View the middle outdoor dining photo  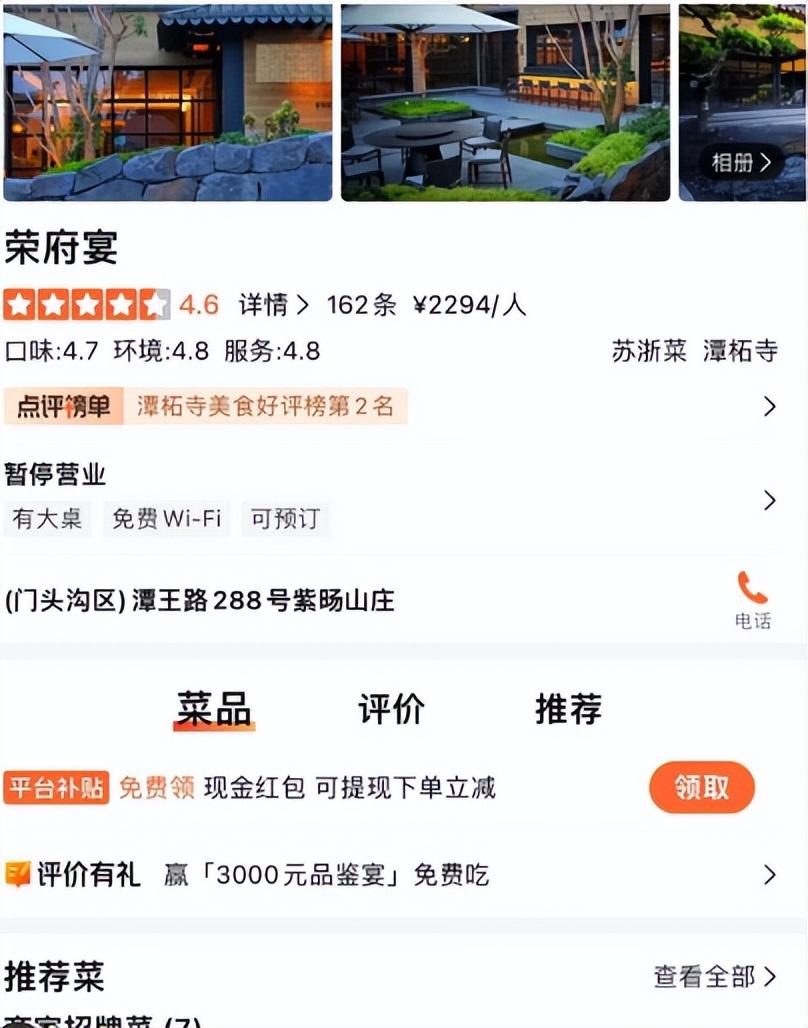505,100
